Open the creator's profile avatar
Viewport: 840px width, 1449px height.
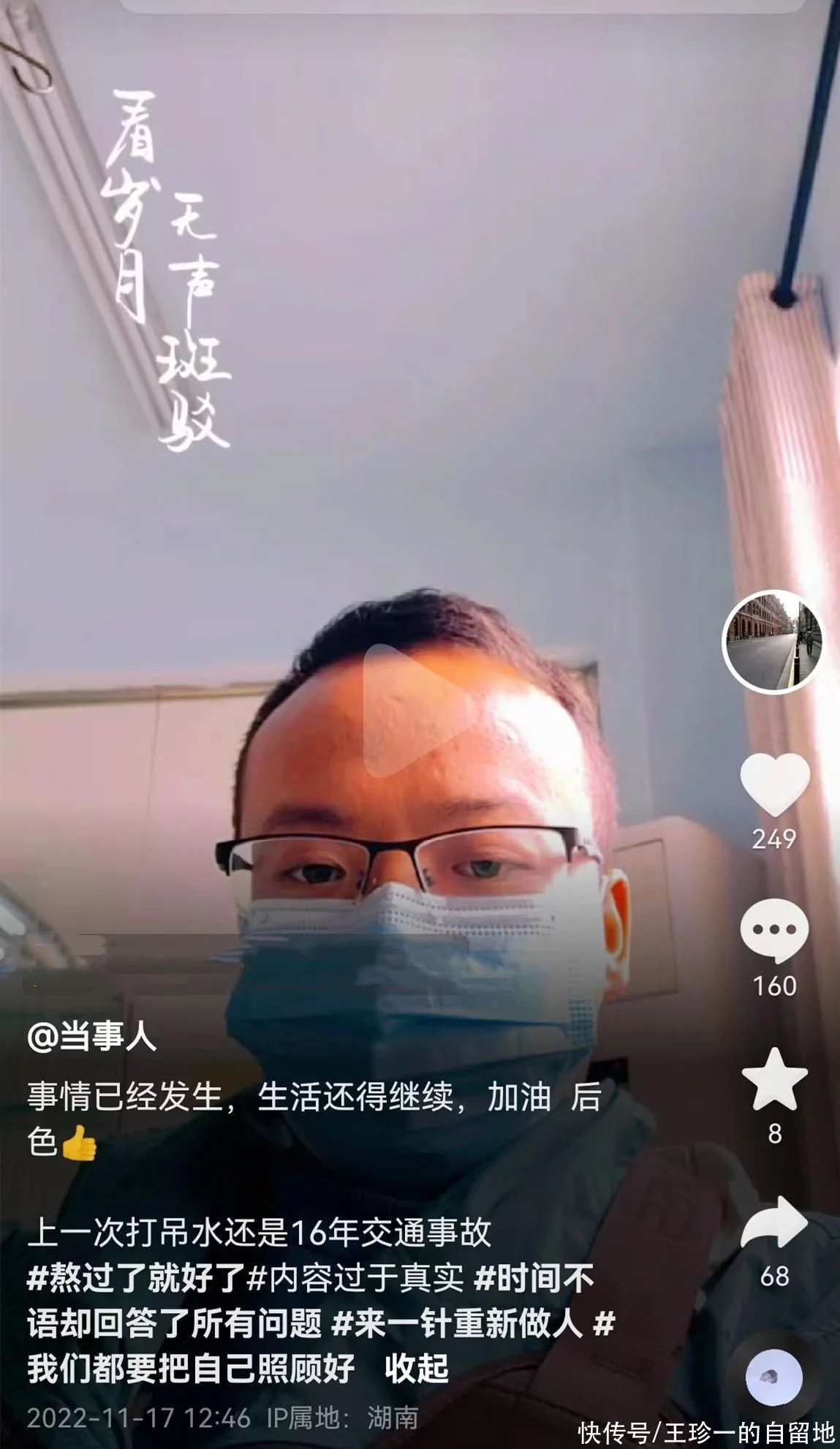pyautogui.click(x=773, y=641)
